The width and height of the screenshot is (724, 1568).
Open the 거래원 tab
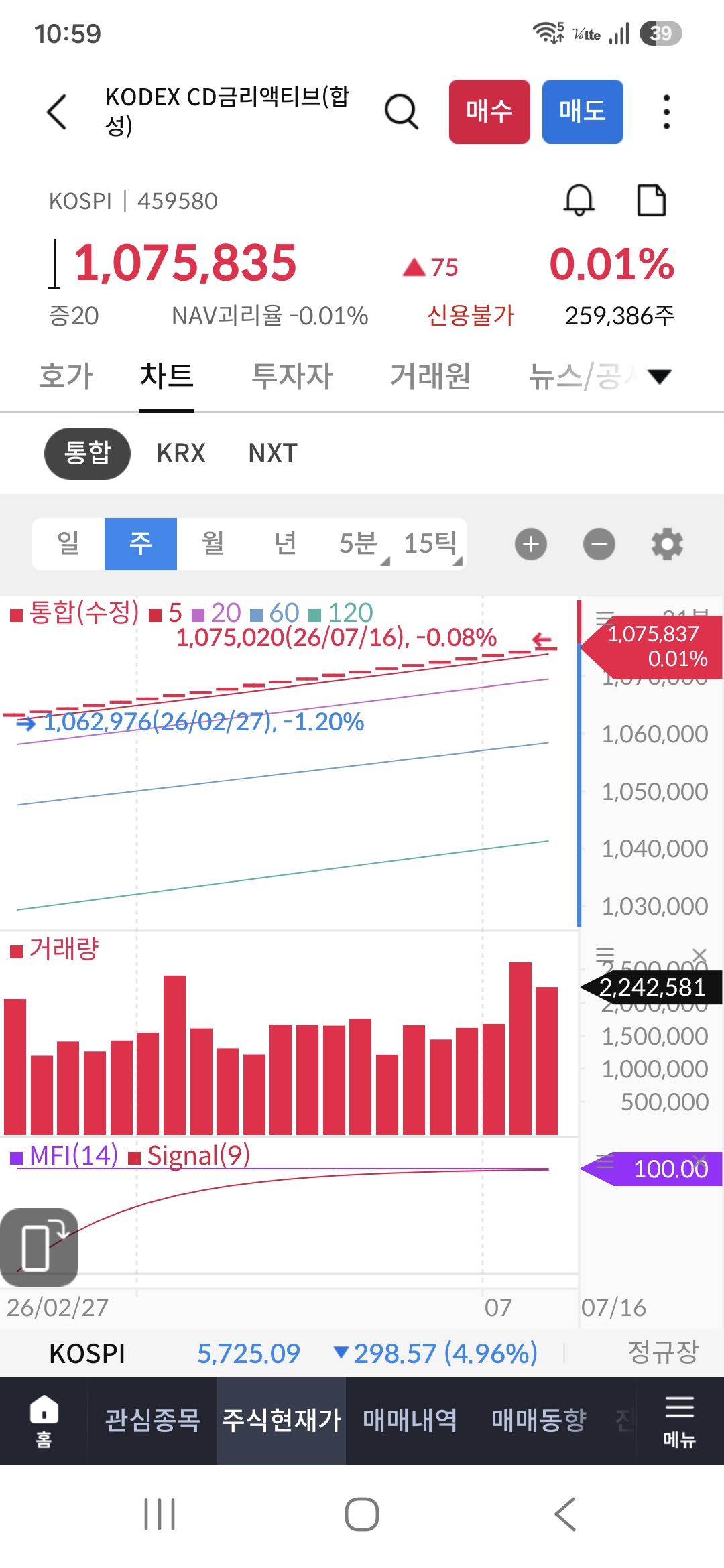point(430,376)
